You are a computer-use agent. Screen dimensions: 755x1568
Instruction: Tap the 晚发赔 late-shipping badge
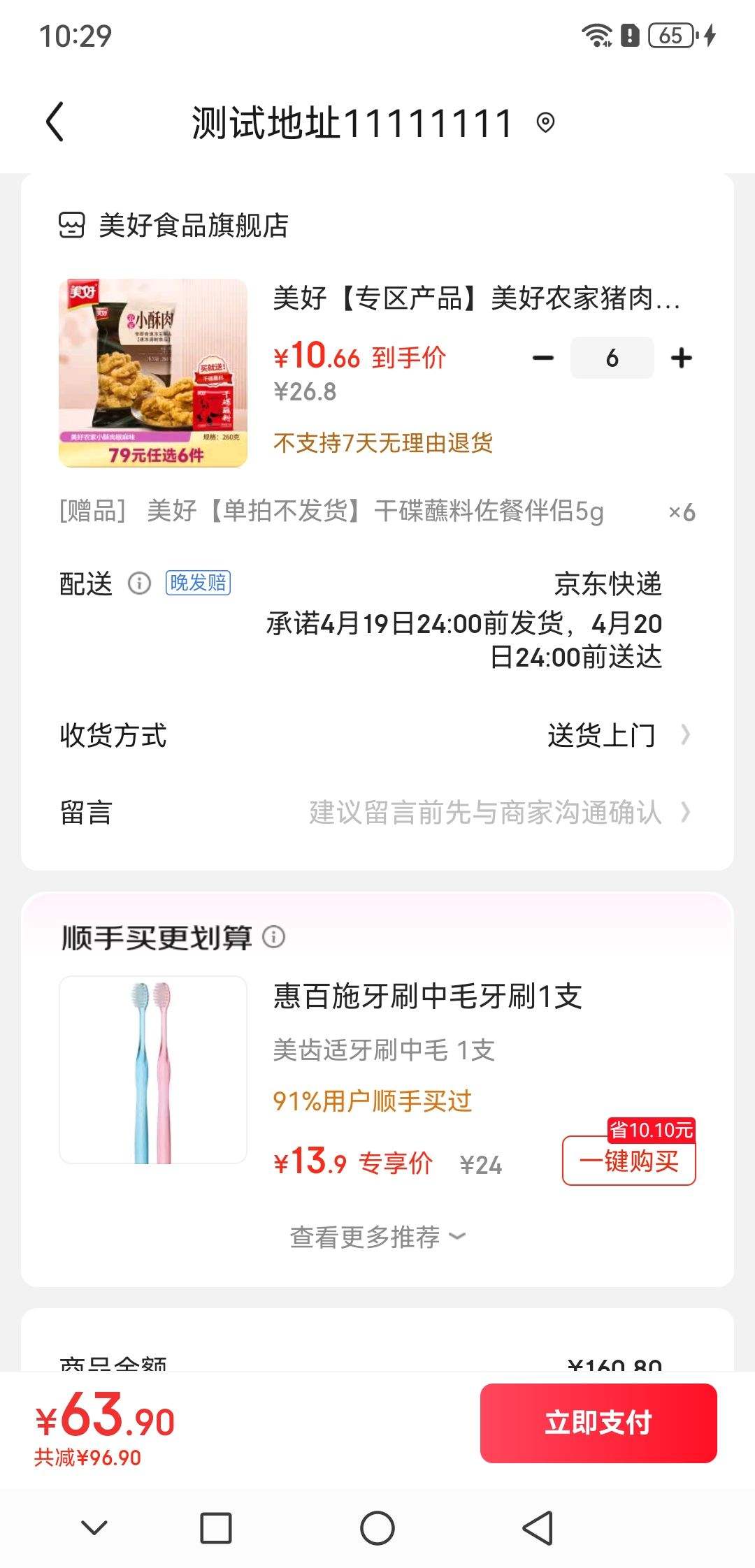point(198,583)
